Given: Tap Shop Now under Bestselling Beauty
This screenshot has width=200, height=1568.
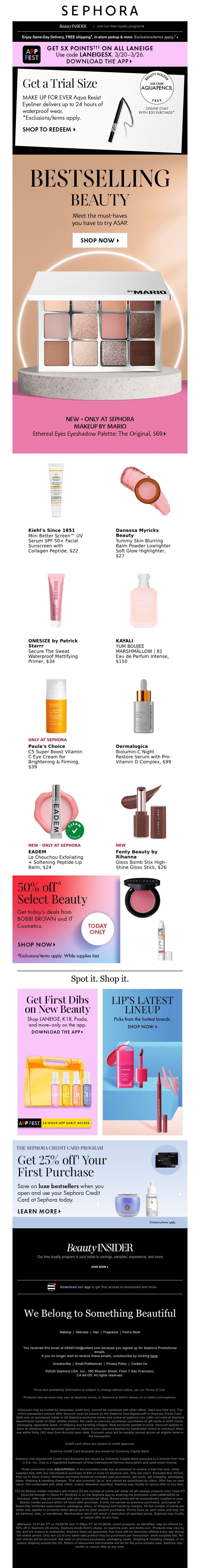Looking at the screenshot, I should tap(100, 240).
